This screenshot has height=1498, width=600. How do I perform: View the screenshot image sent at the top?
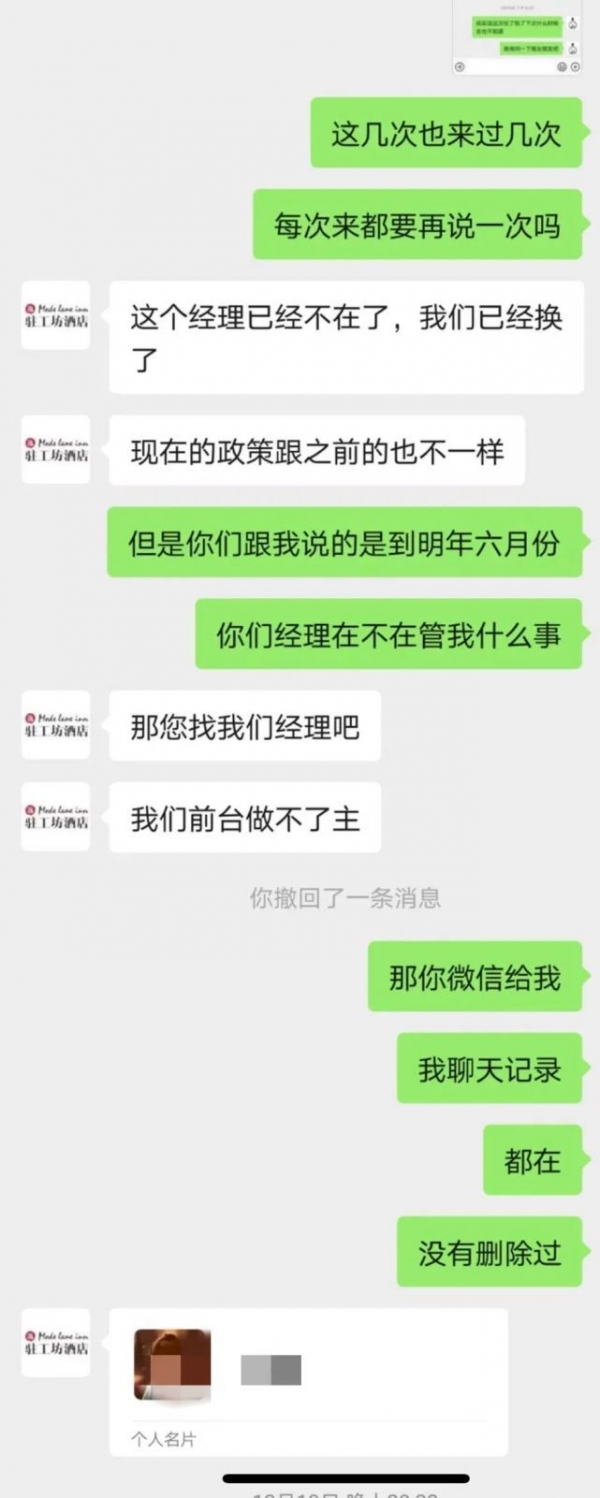coord(516,36)
